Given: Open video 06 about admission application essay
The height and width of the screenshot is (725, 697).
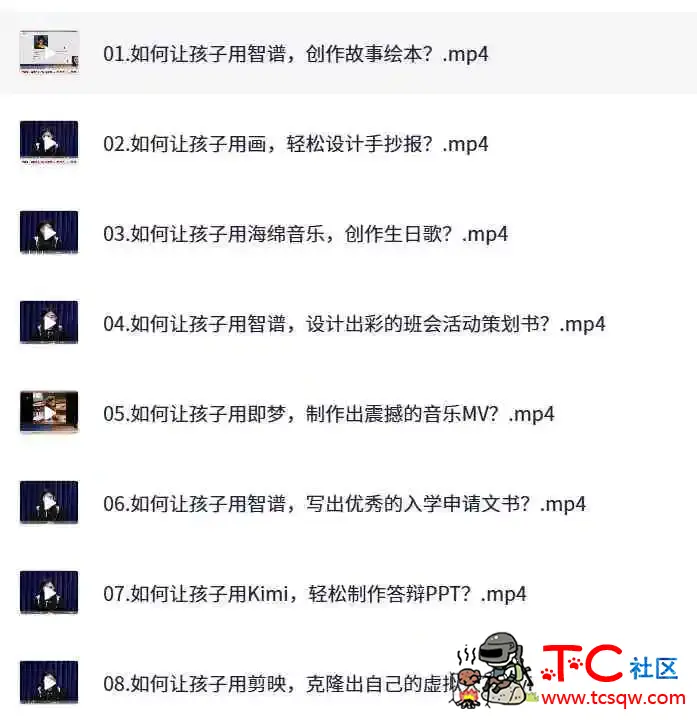Looking at the screenshot, I should [344, 504].
